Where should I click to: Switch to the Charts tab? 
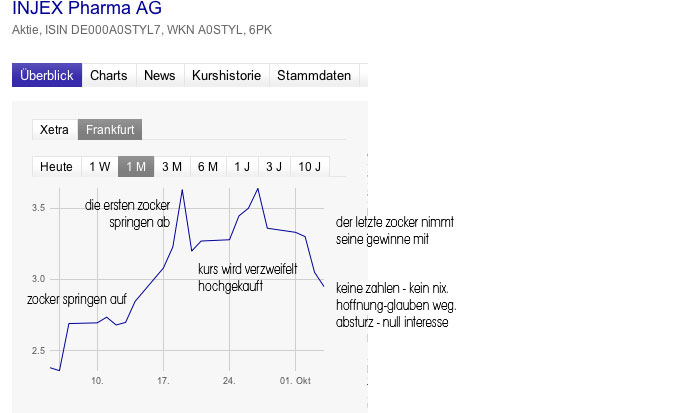tap(108, 75)
